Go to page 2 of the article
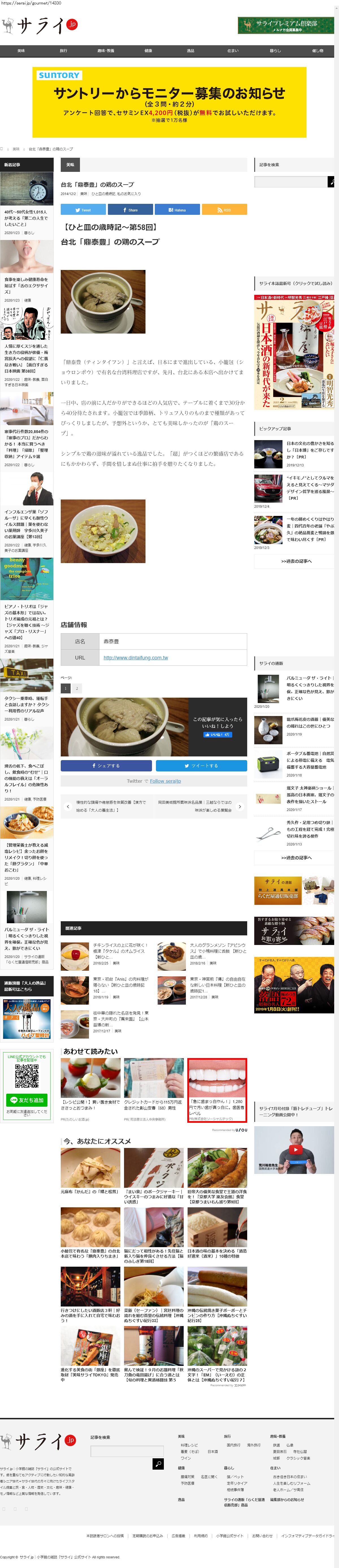The height and width of the screenshot is (1568, 339). pos(77,688)
